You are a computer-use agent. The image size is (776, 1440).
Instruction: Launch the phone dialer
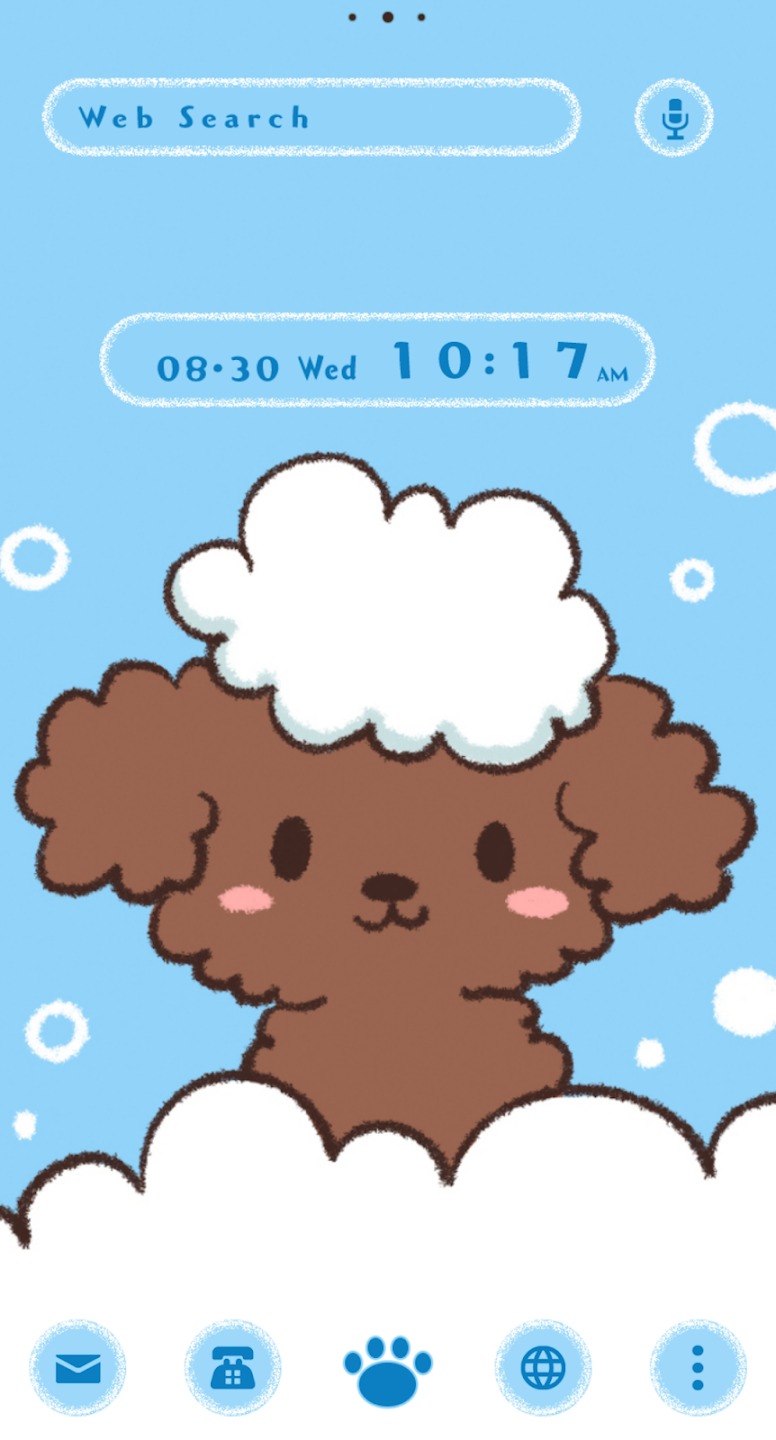233,1367
